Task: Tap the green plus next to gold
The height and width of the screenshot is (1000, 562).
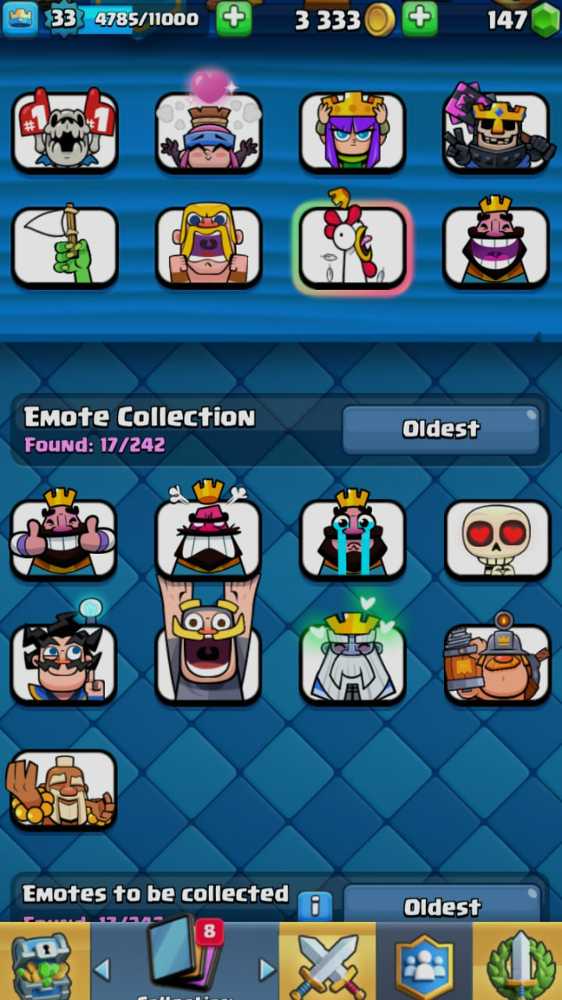Action: point(420,18)
